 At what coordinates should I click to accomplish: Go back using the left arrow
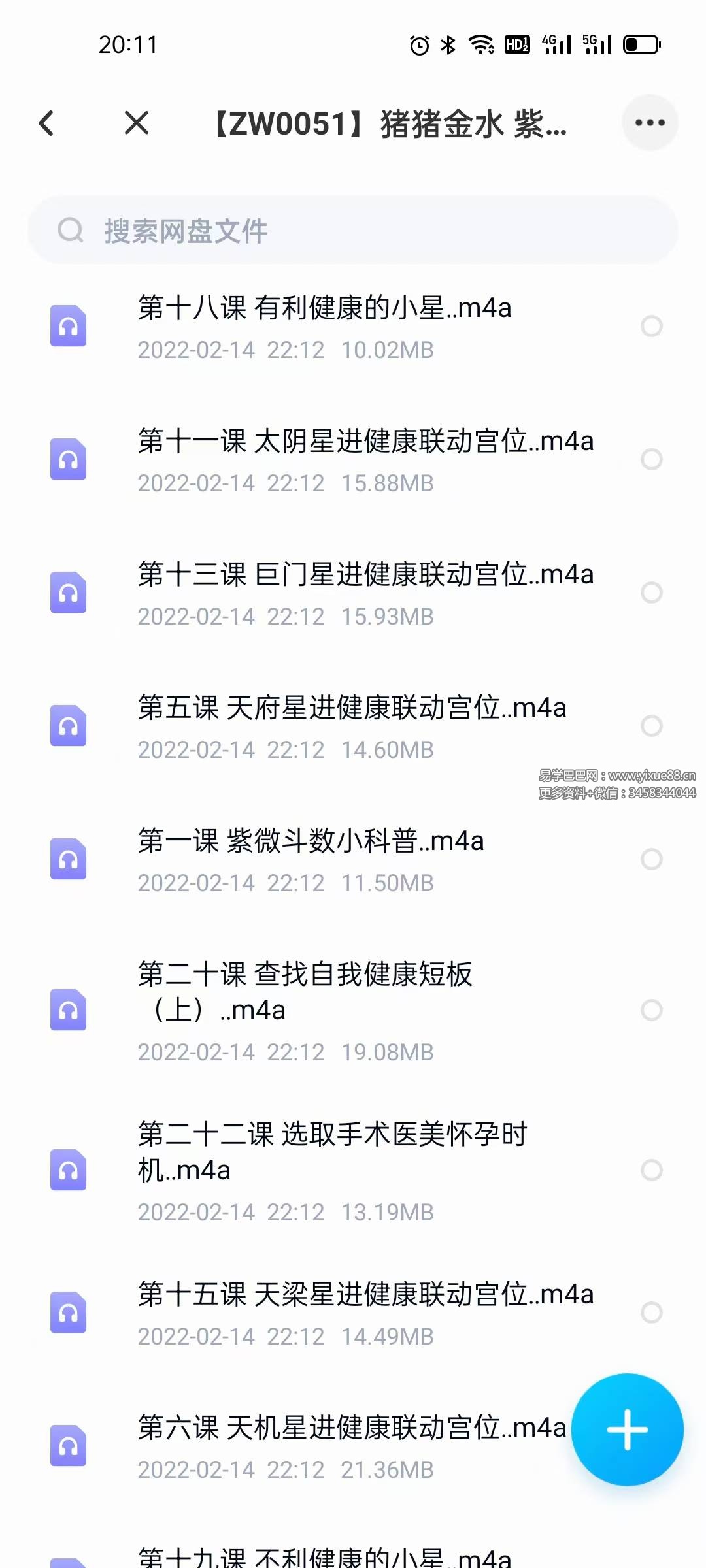pyautogui.click(x=46, y=123)
